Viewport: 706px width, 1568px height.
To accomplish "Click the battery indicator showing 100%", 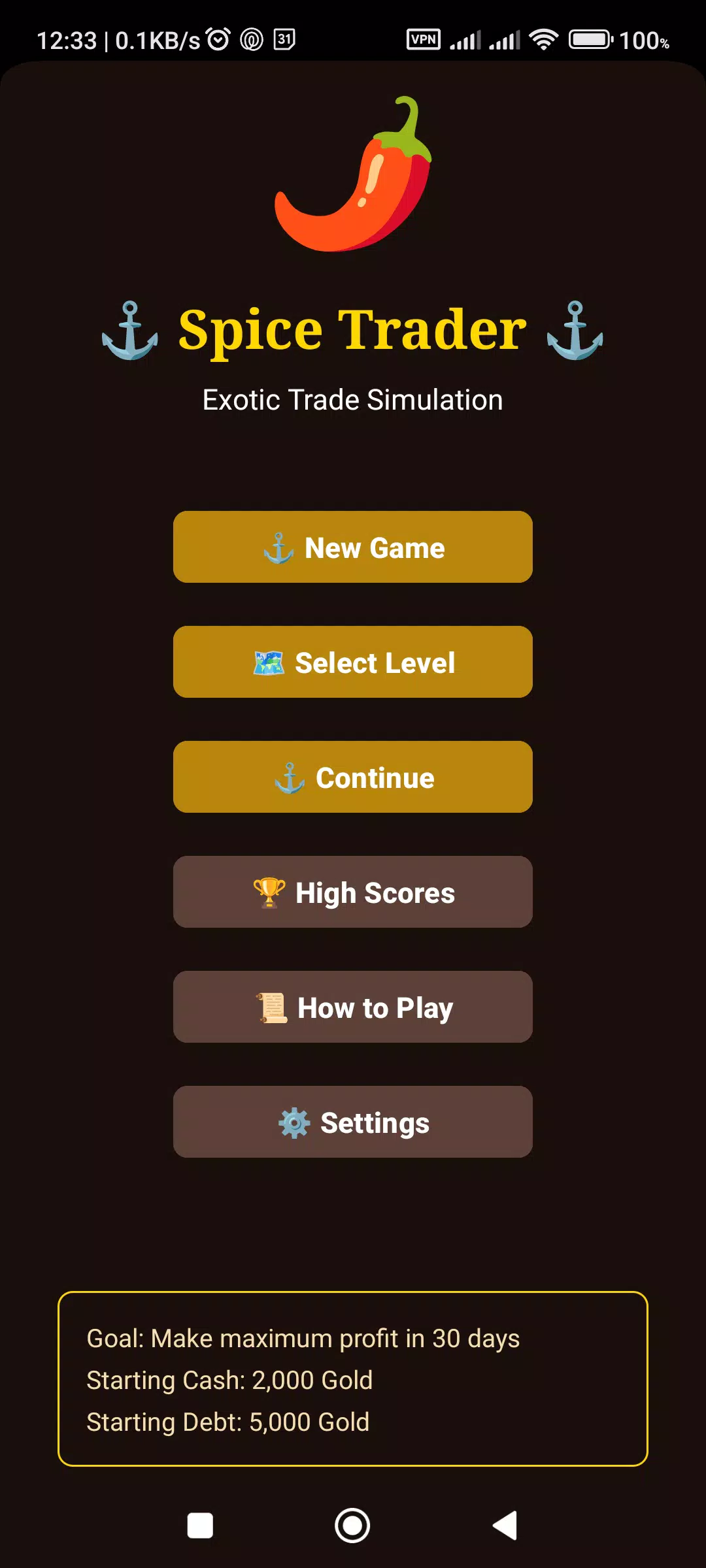I will pos(590,39).
